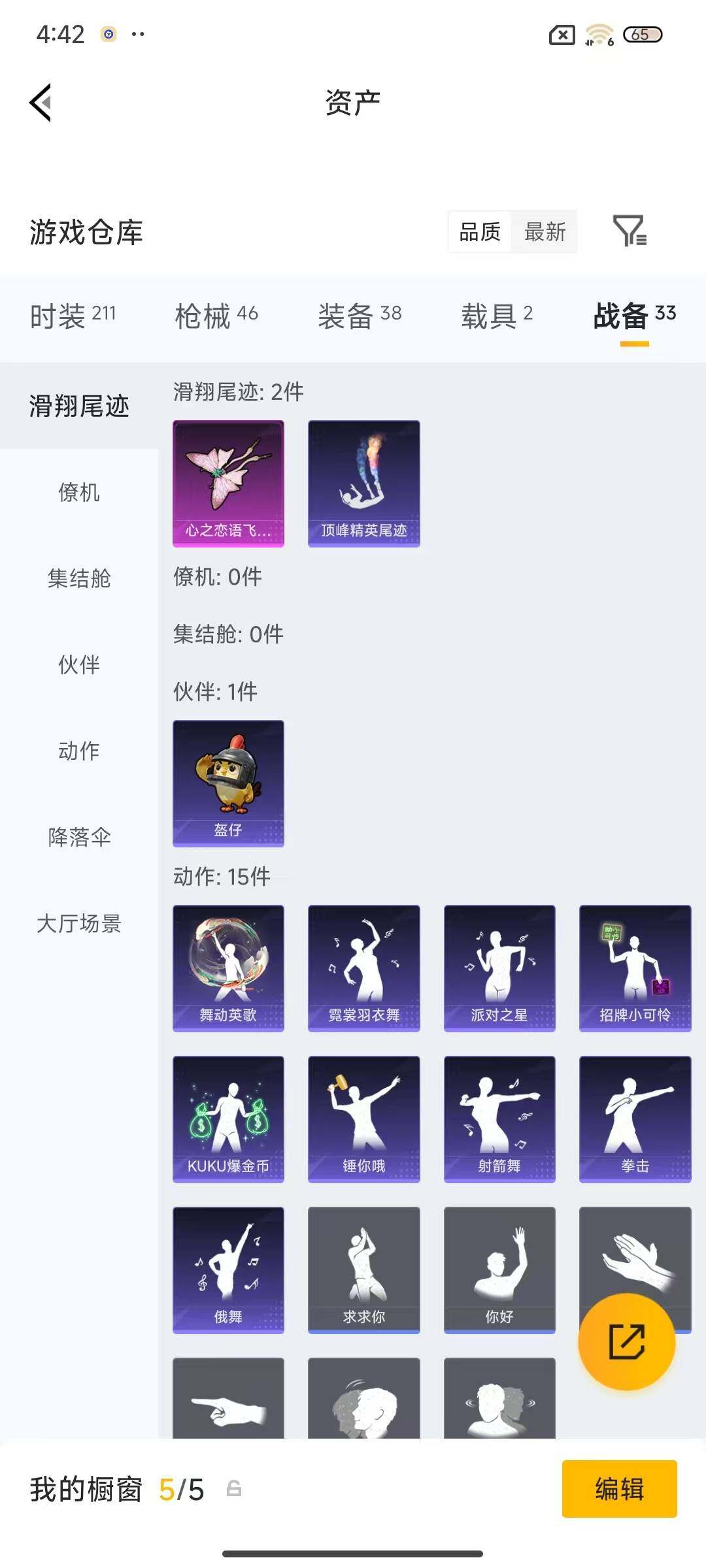Select the 顶峰精英尾迹 trail item

click(x=363, y=482)
